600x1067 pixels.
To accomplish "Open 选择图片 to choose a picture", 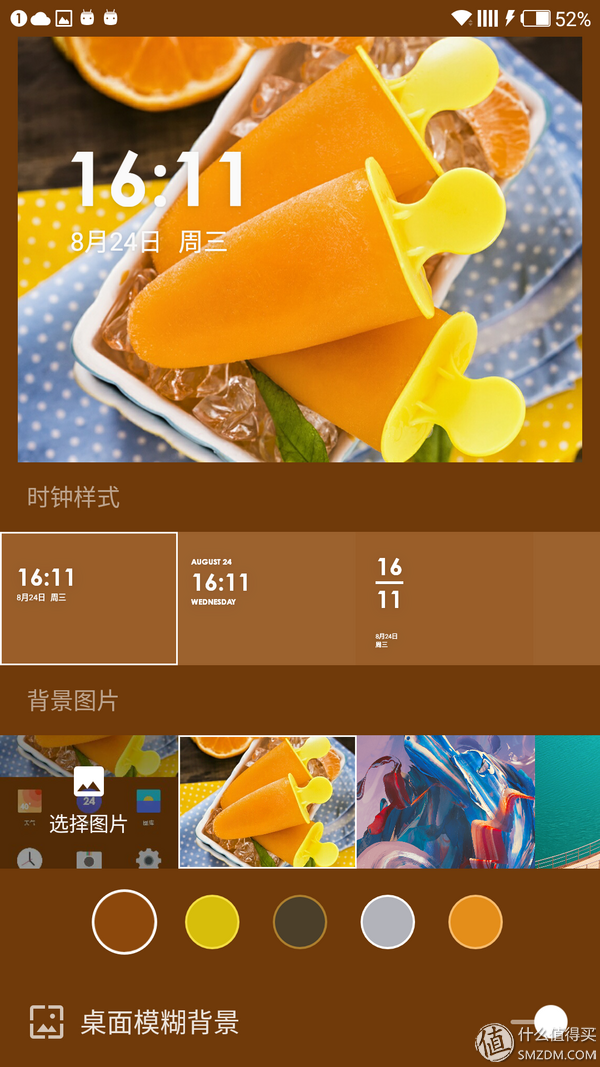I will 89,802.
